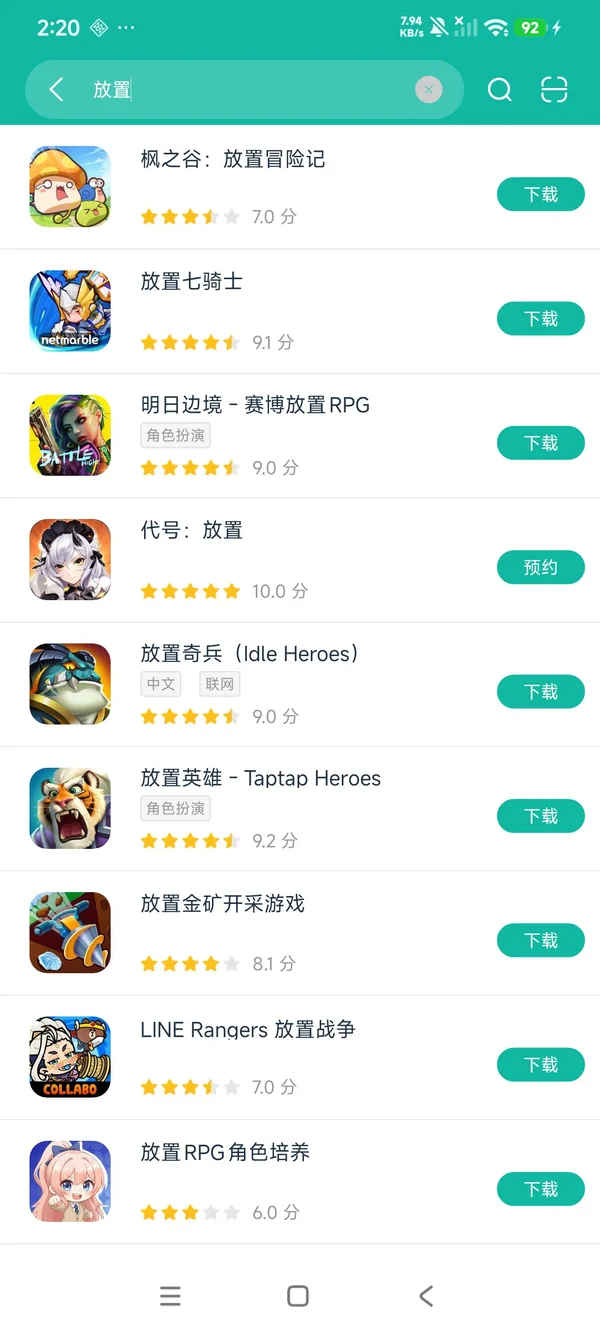
Task: Download 放置英雄 - Taptap Heroes
Action: [x=540, y=816]
